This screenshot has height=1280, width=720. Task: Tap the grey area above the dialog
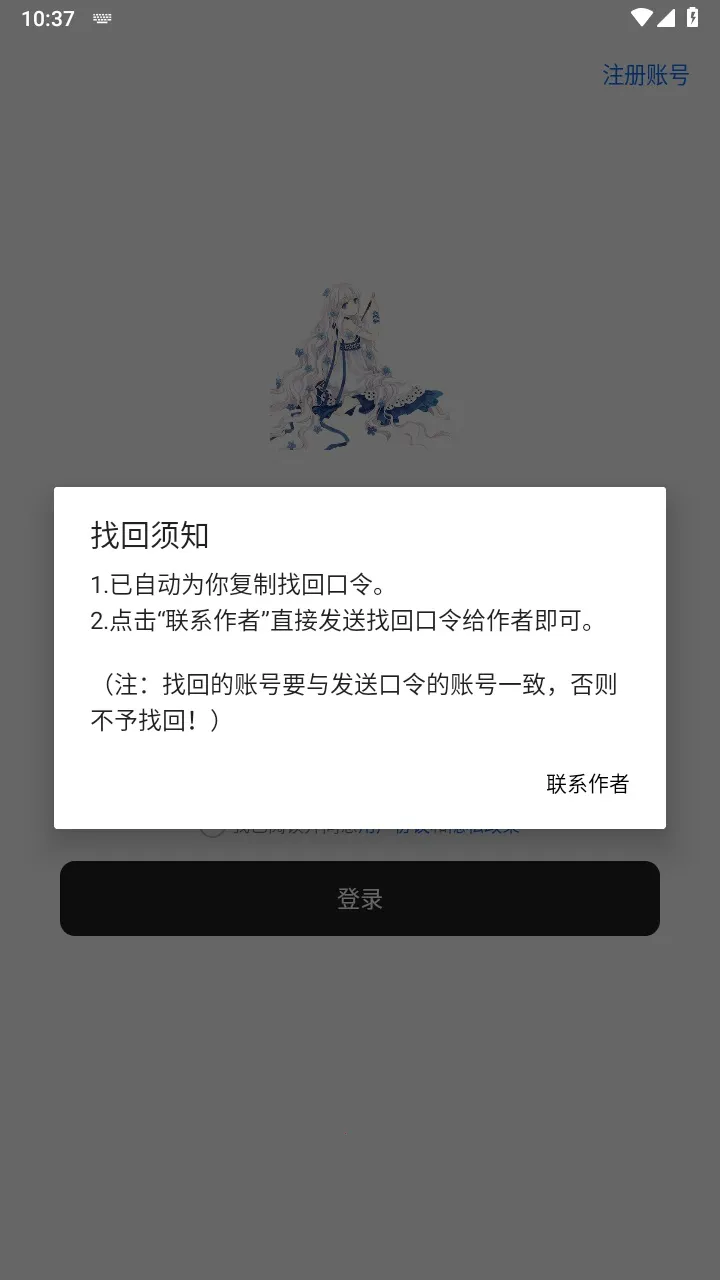click(360, 200)
